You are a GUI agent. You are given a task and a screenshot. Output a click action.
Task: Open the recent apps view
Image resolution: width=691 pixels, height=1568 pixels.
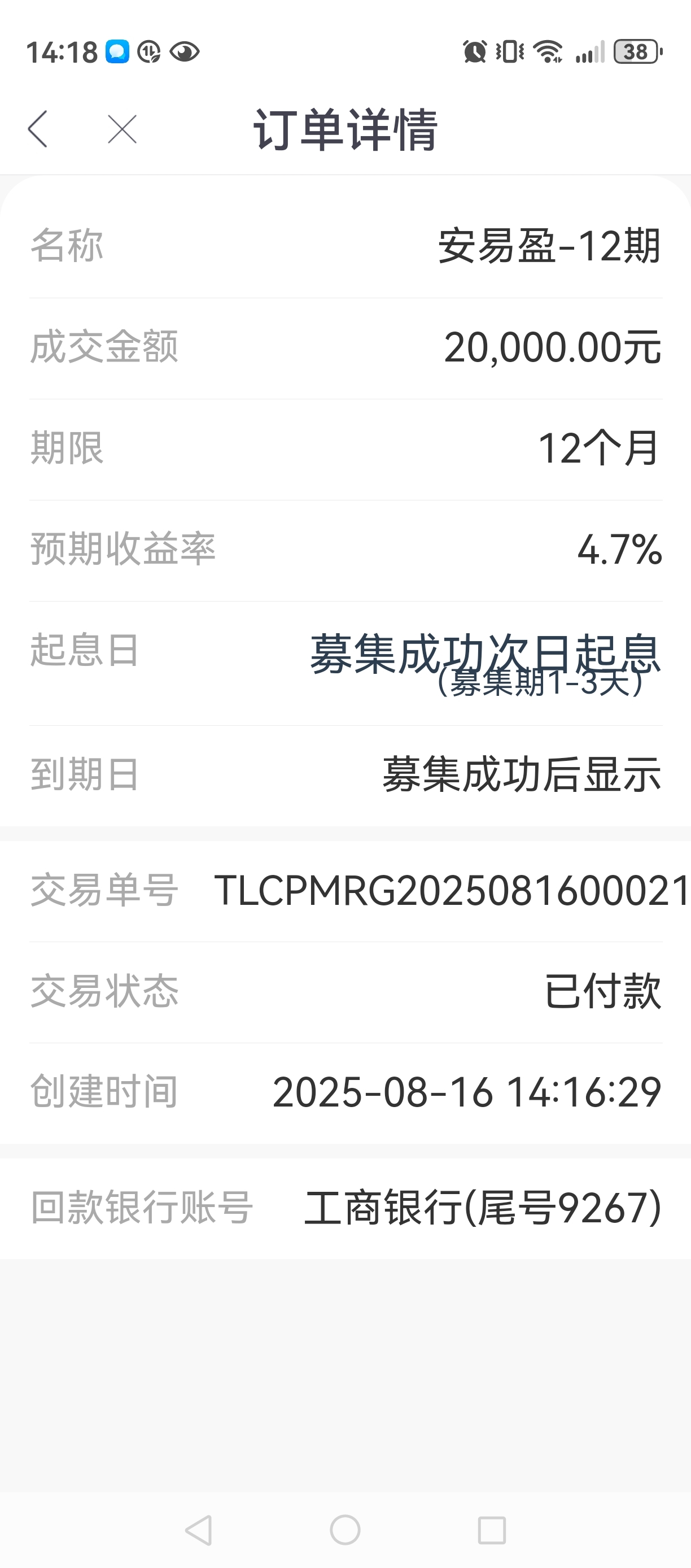(x=492, y=1530)
